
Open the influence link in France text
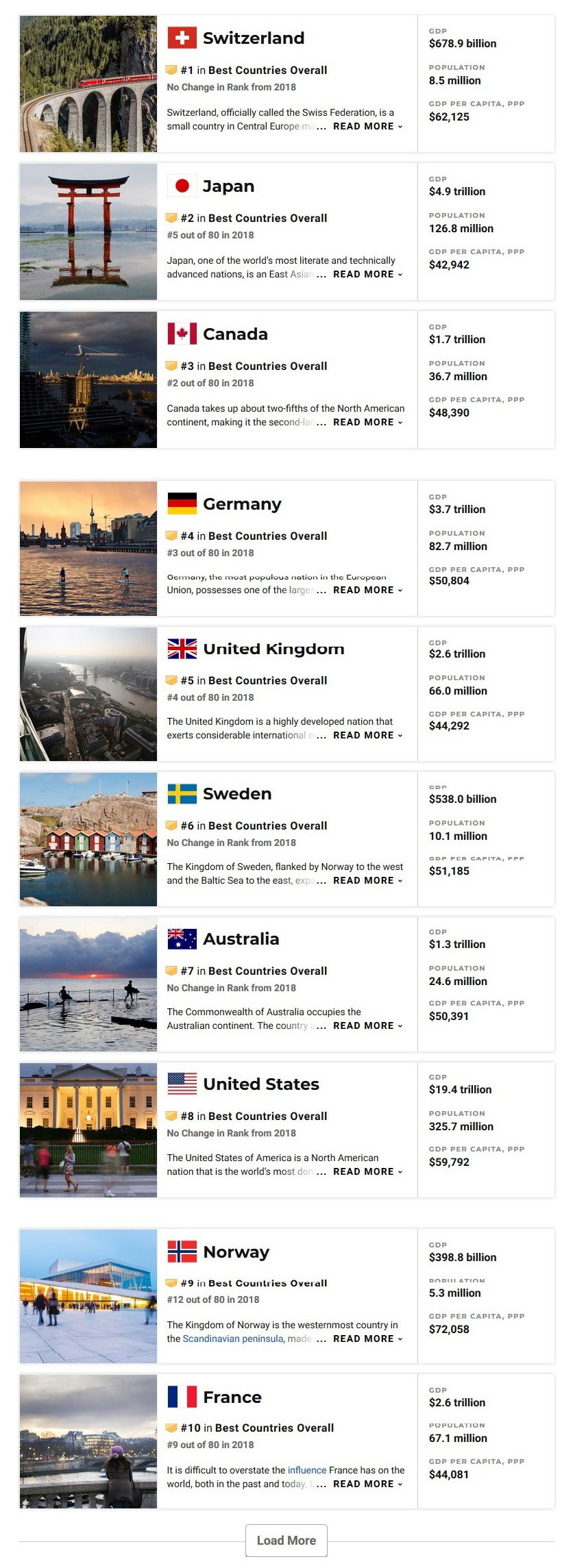[x=306, y=1470]
